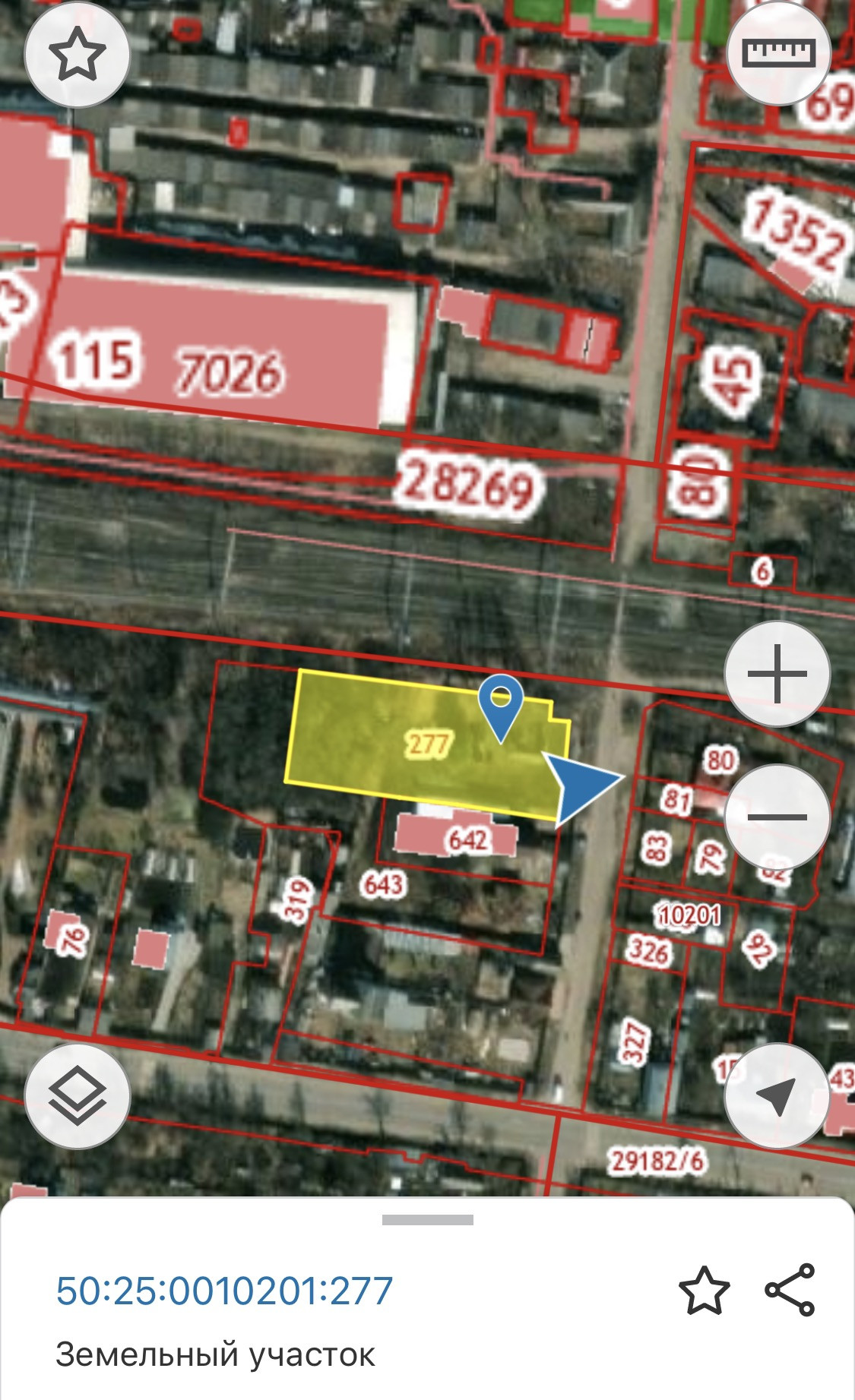Open the ruler measurement tool
This screenshot has width=855, height=1400.
(x=778, y=53)
